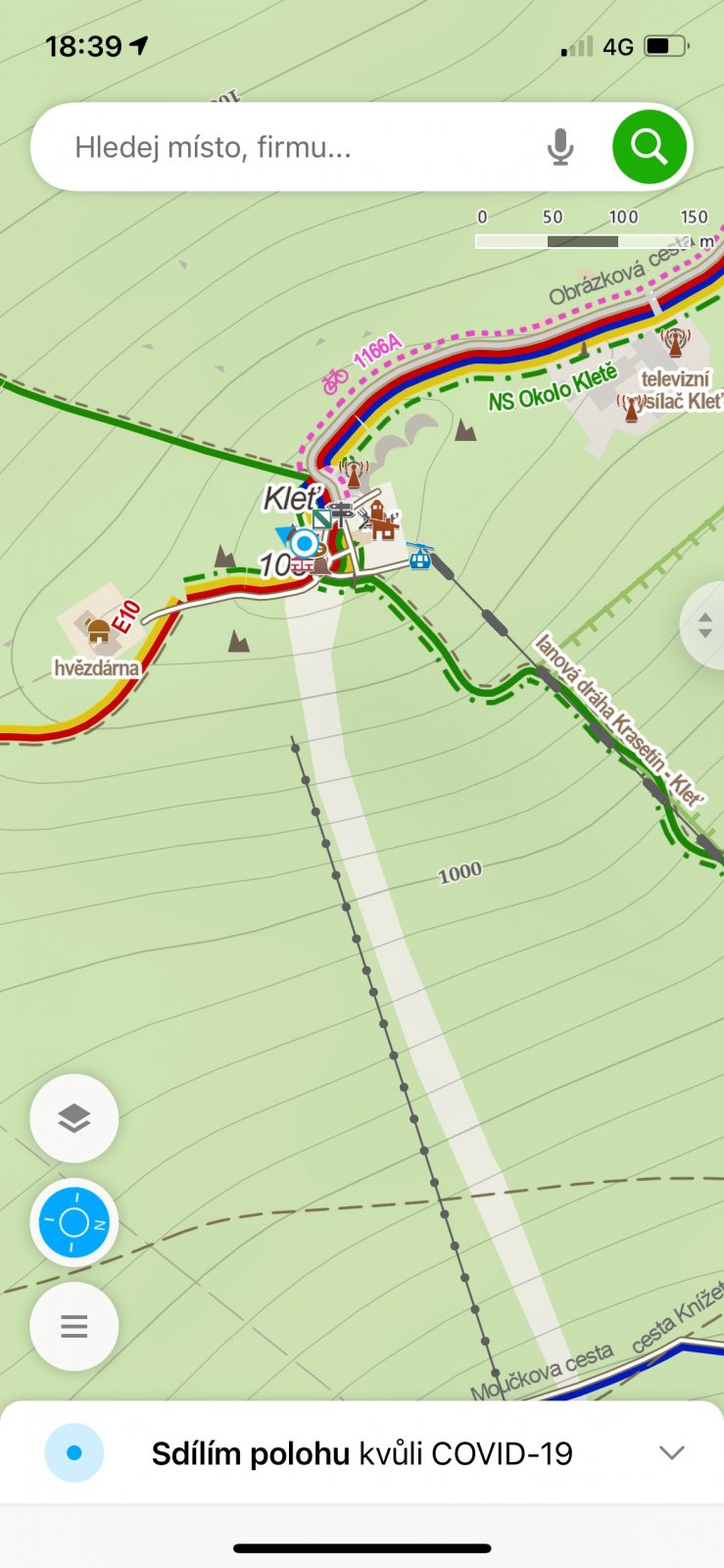Tap the side handle with up-down arrows
The height and width of the screenshot is (1568, 724).
click(705, 625)
